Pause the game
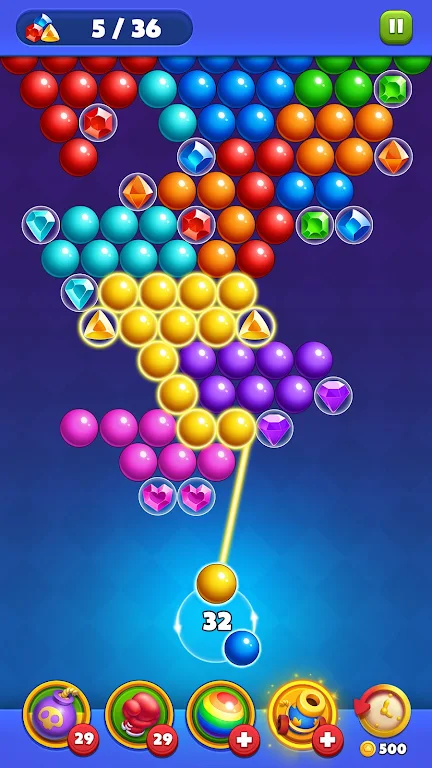The width and height of the screenshot is (432, 768). pos(396,27)
